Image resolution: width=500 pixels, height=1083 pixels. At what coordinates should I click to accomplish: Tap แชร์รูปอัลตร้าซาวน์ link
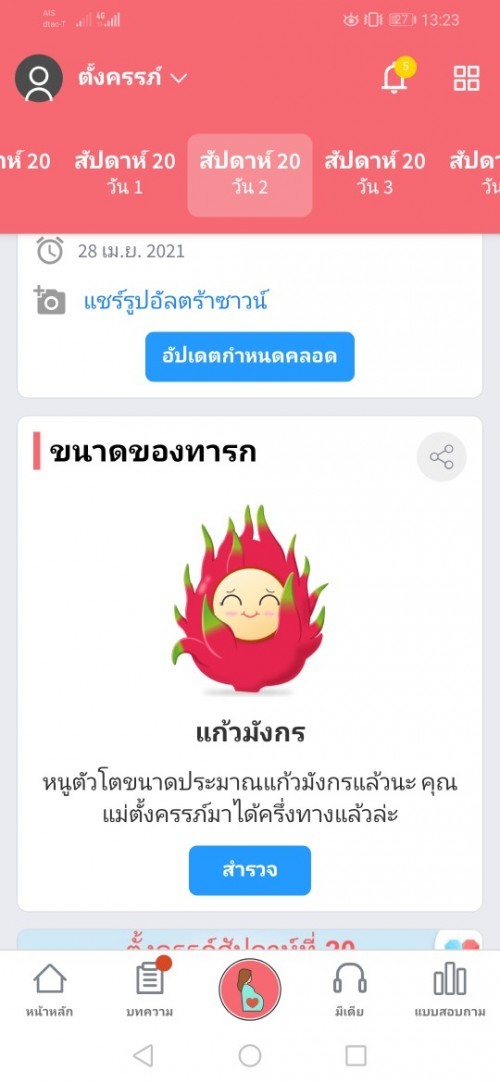pyautogui.click(x=176, y=302)
